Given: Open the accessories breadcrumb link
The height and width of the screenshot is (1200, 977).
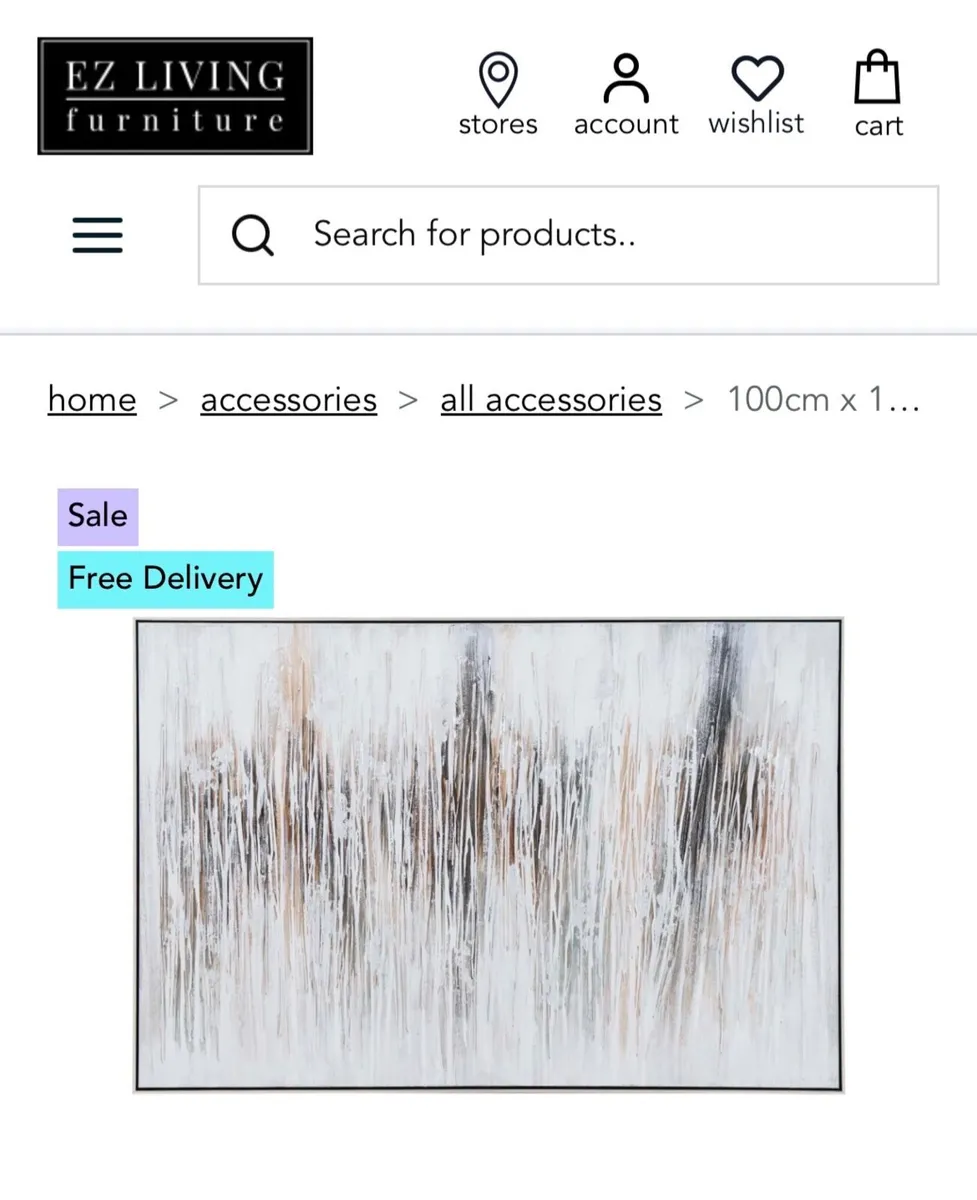Looking at the screenshot, I should tap(288, 399).
